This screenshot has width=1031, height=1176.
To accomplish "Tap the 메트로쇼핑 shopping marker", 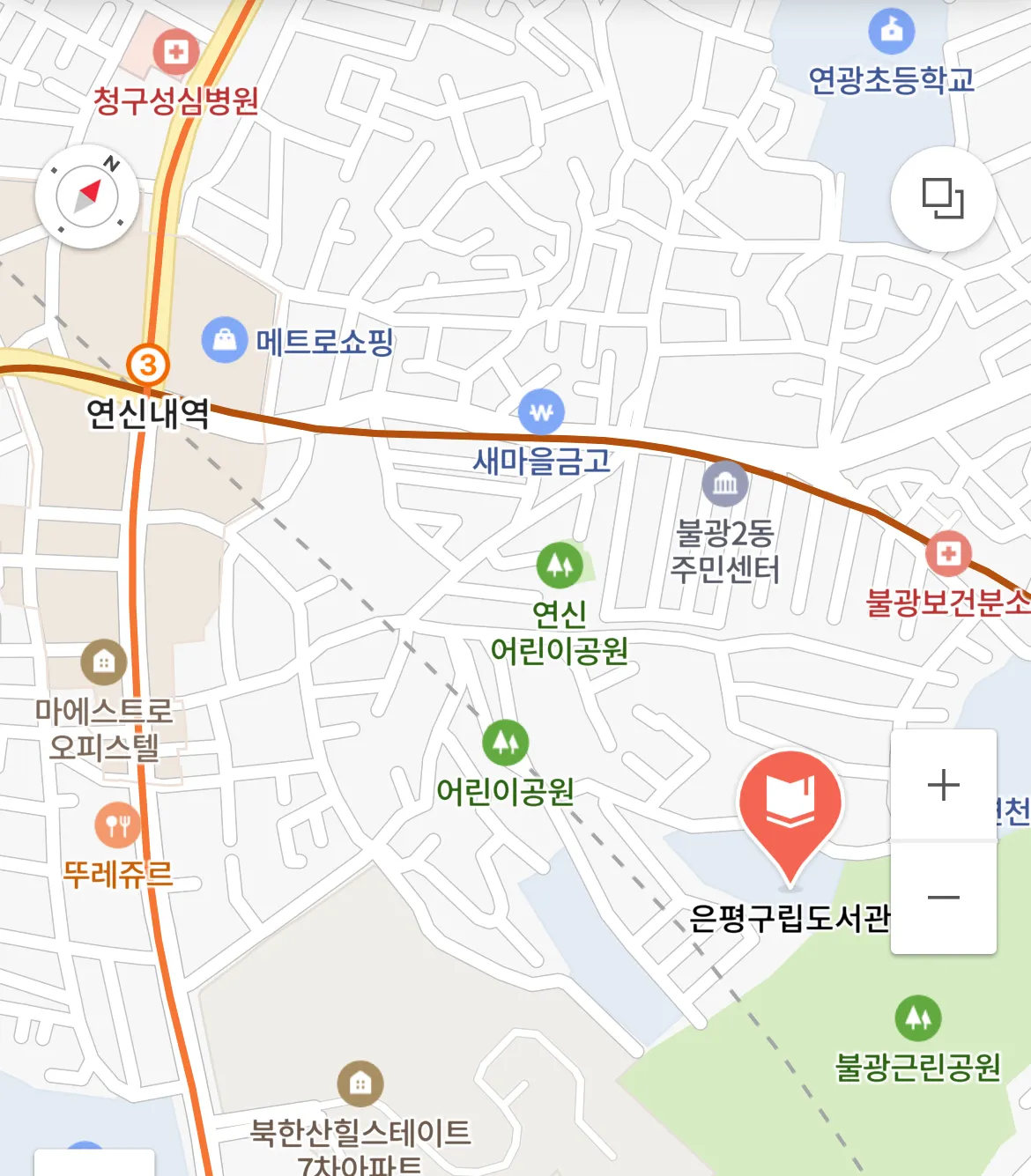I will coord(225,340).
